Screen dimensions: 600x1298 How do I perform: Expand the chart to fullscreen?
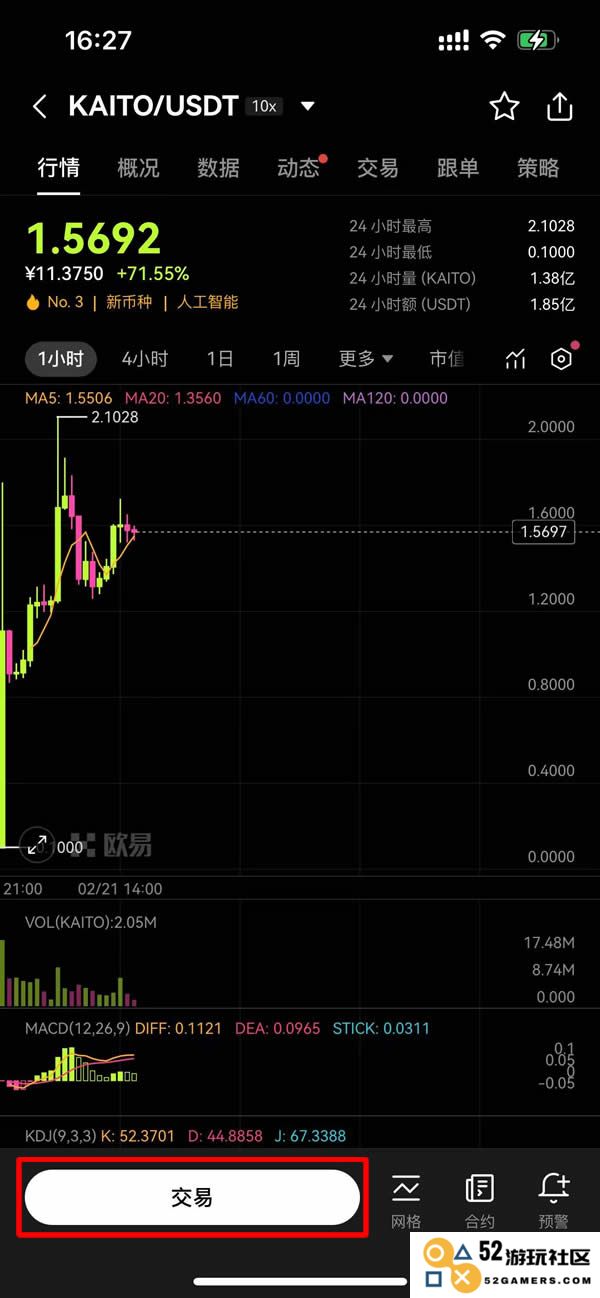[38, 844]
